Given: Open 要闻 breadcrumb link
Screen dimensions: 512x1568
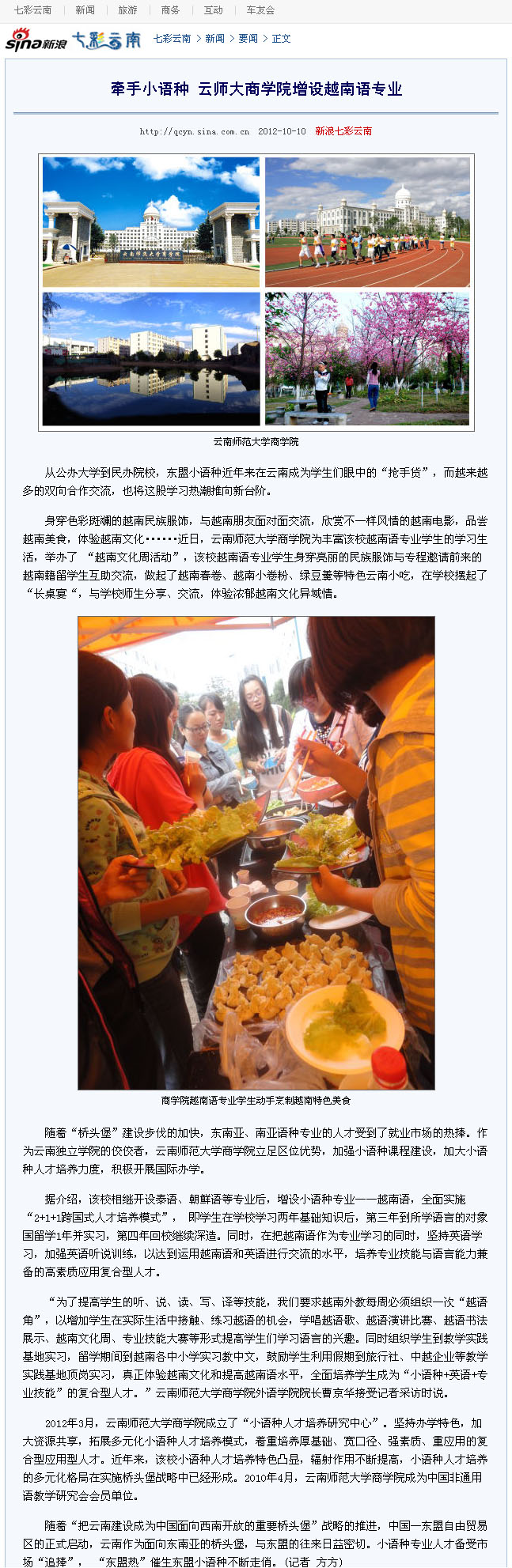Looking at the screenshot, I should point(248,39).
